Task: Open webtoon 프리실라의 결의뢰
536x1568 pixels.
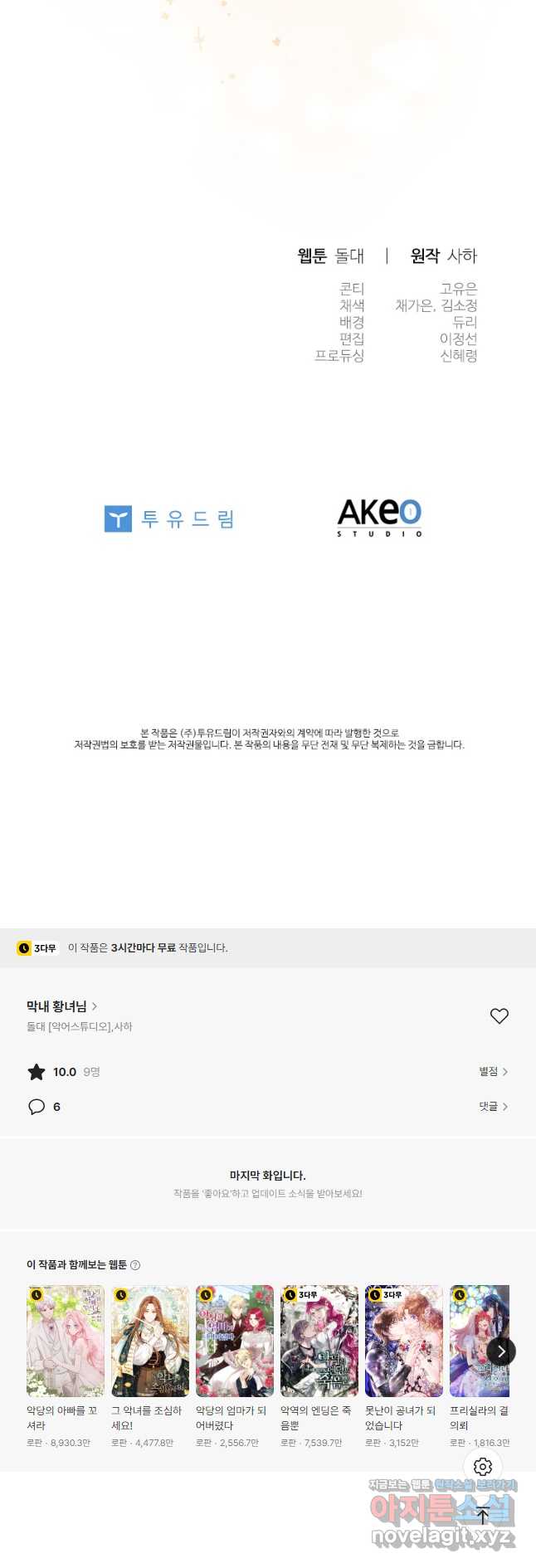Action: tap(479, 1342)
